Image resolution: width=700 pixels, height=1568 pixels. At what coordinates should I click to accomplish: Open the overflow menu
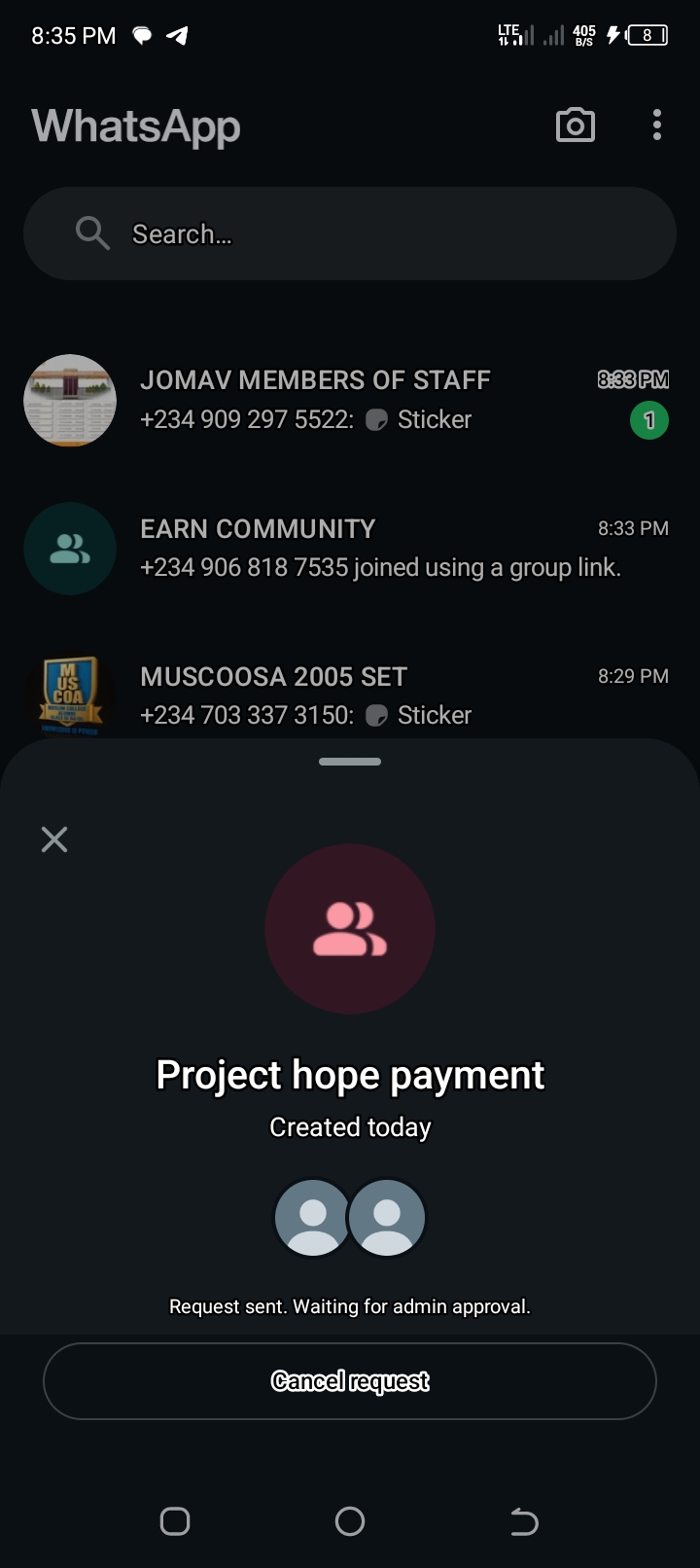coord(657,125)
